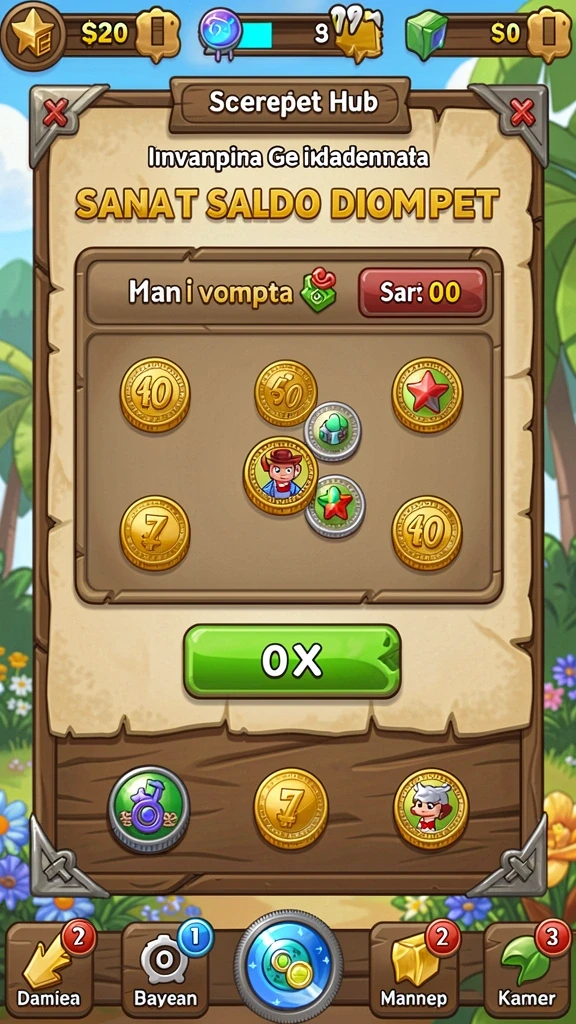This screenshot has height=1024, width=576.
Task: Open the center blue orb button
Action: [x=289, y=966]
